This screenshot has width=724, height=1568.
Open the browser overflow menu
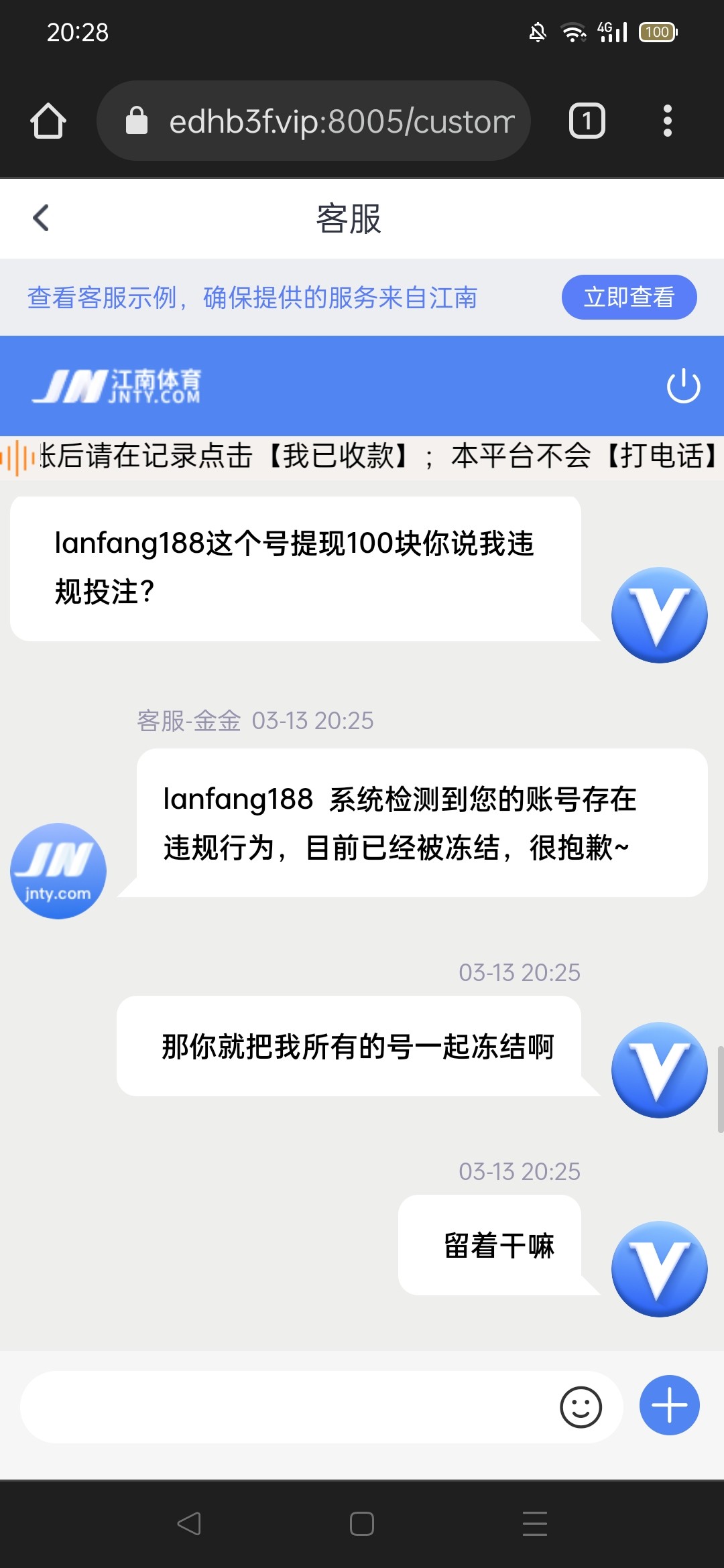[x=667, y=121]
